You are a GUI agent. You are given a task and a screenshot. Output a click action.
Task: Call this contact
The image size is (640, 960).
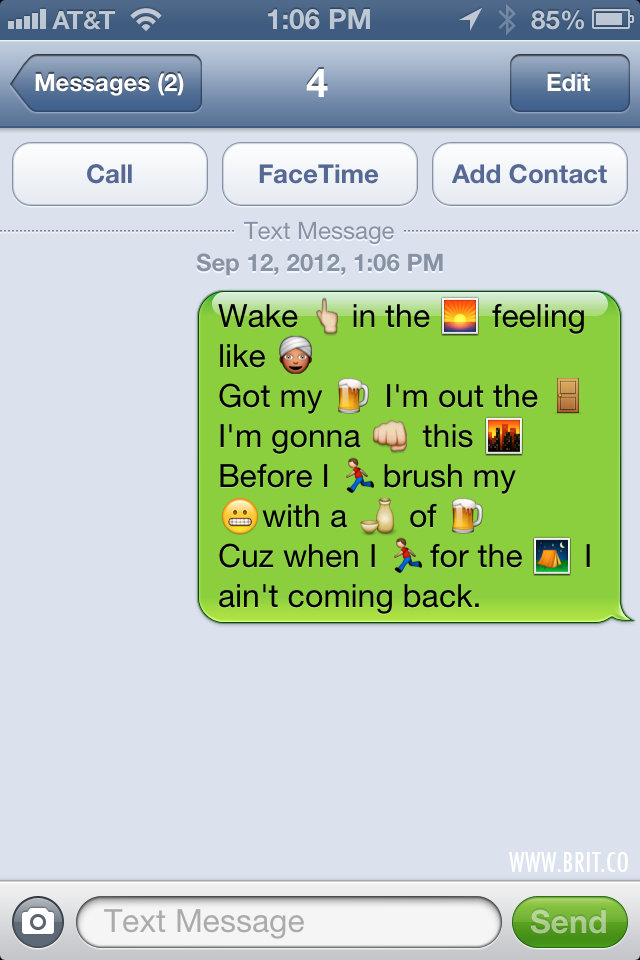coord(110,174)
